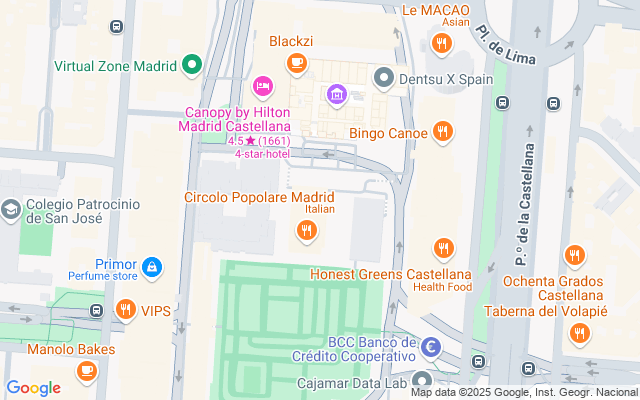Screen dimensions: 640x400
Task: Open the Cajamar Data Lab marker
Action: click(x=422, y=381)
